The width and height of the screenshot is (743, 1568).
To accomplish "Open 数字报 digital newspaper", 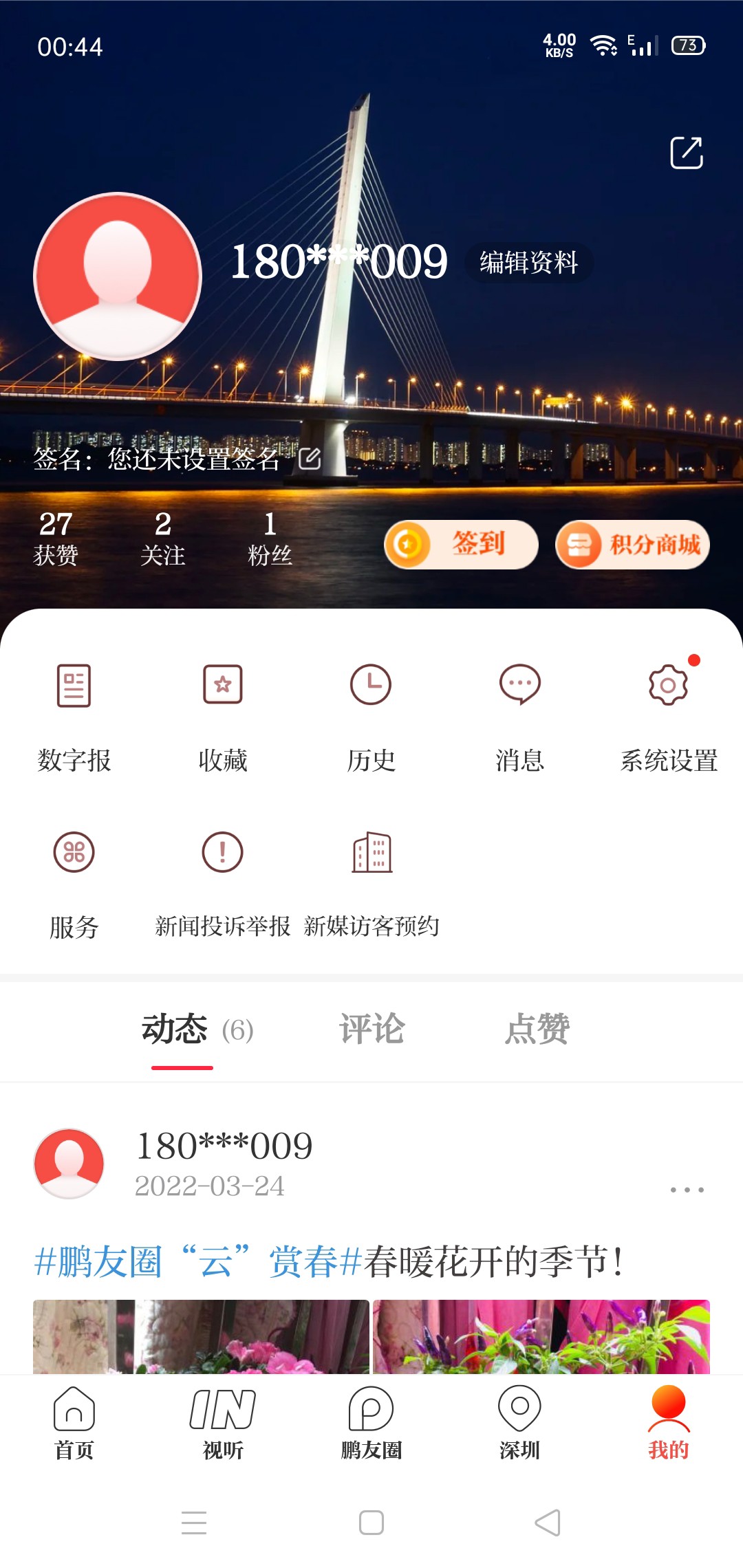I will click(74, 715).
